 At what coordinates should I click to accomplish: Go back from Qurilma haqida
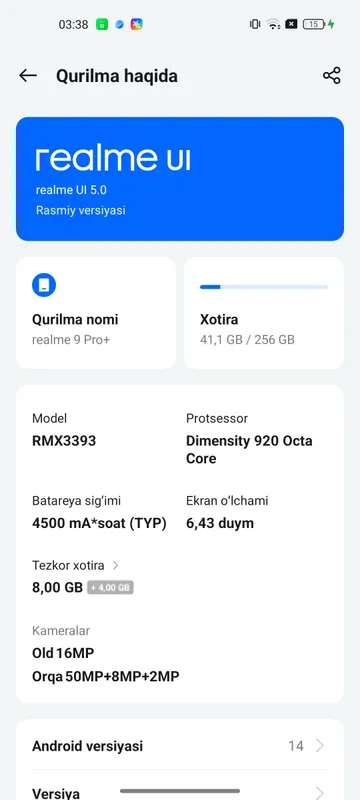point(28,76)
